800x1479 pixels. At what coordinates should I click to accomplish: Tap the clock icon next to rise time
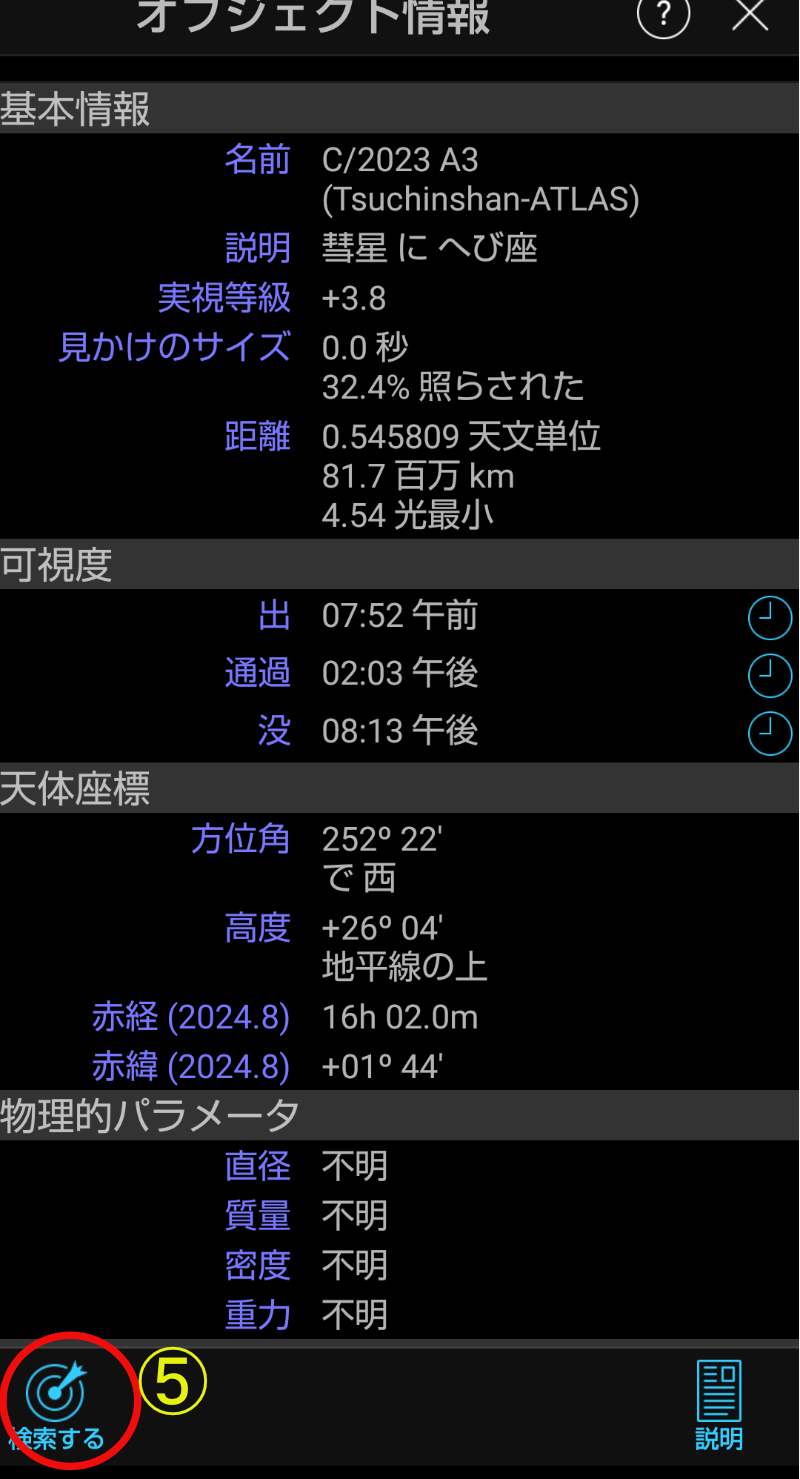tap(770, 619)
